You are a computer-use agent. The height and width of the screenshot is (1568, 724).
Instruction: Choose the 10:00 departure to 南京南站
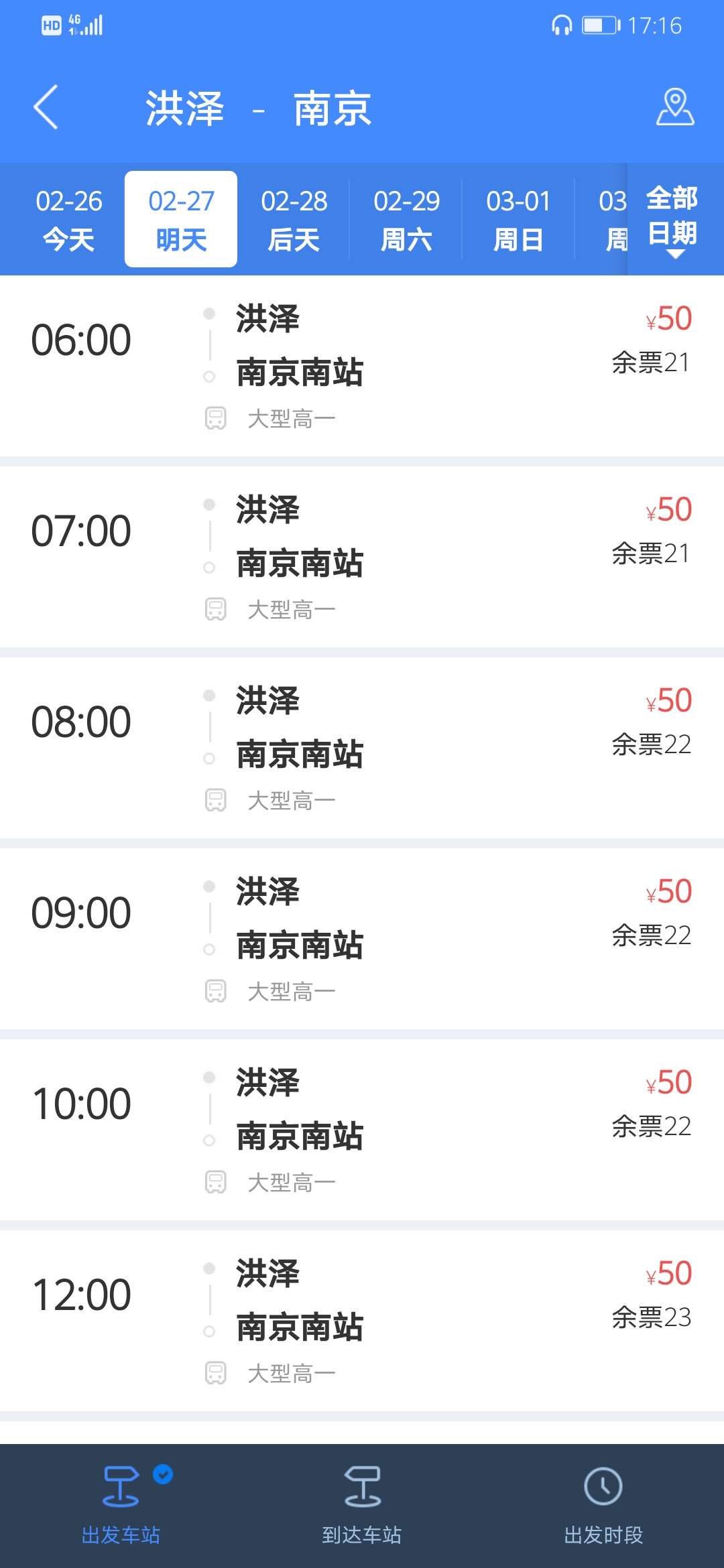362,1130
